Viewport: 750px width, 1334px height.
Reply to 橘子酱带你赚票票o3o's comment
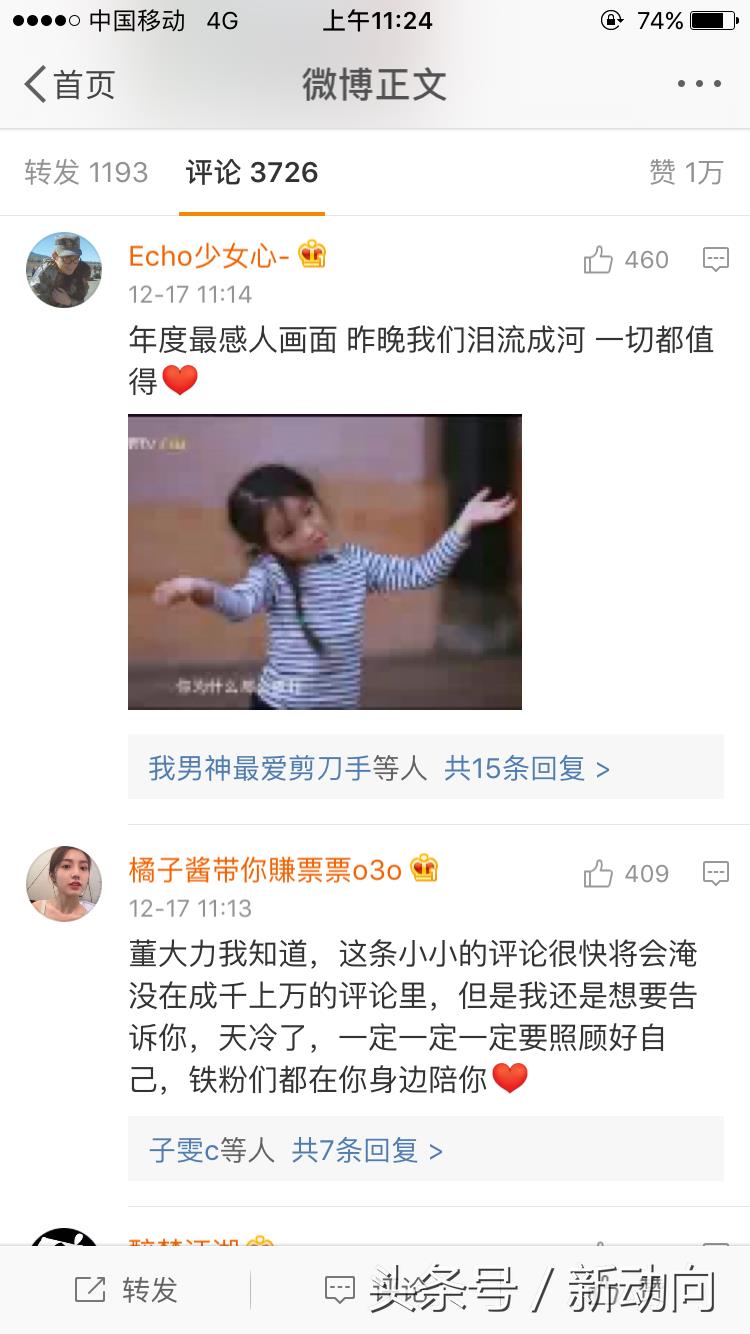(x=715, y=874)
